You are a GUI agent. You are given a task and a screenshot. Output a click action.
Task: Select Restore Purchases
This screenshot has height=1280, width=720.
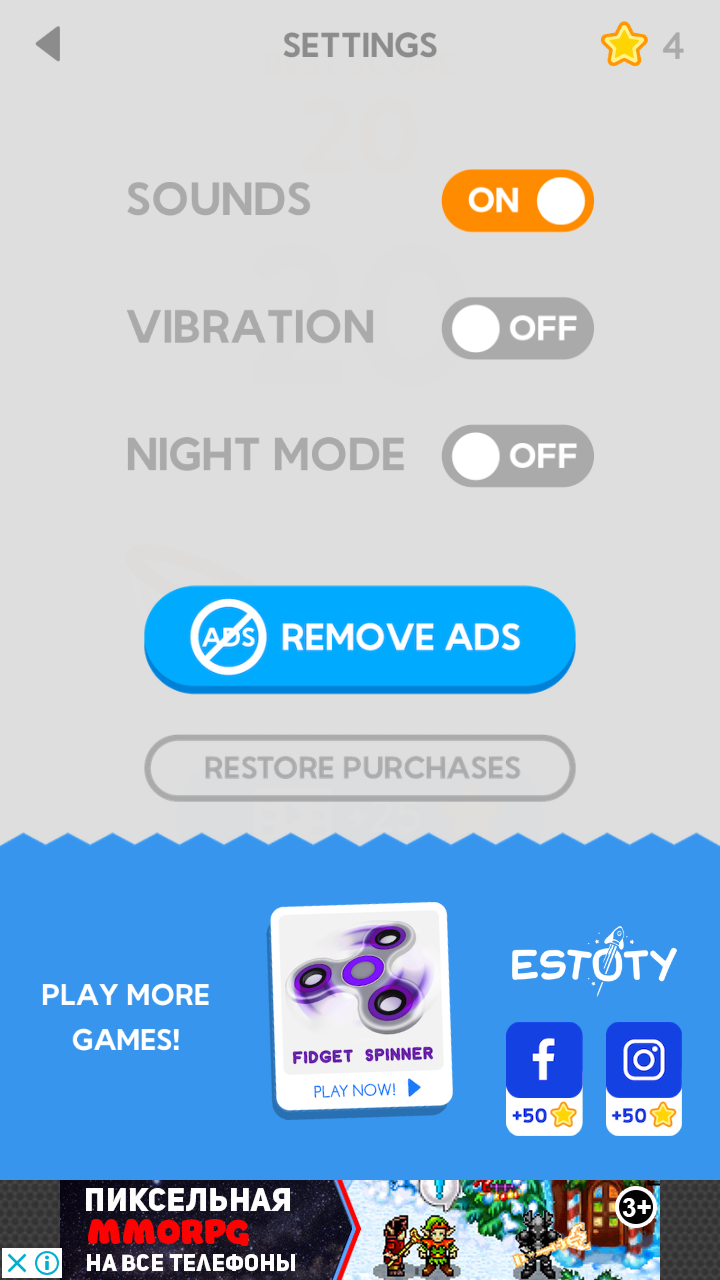click(360, 768)
